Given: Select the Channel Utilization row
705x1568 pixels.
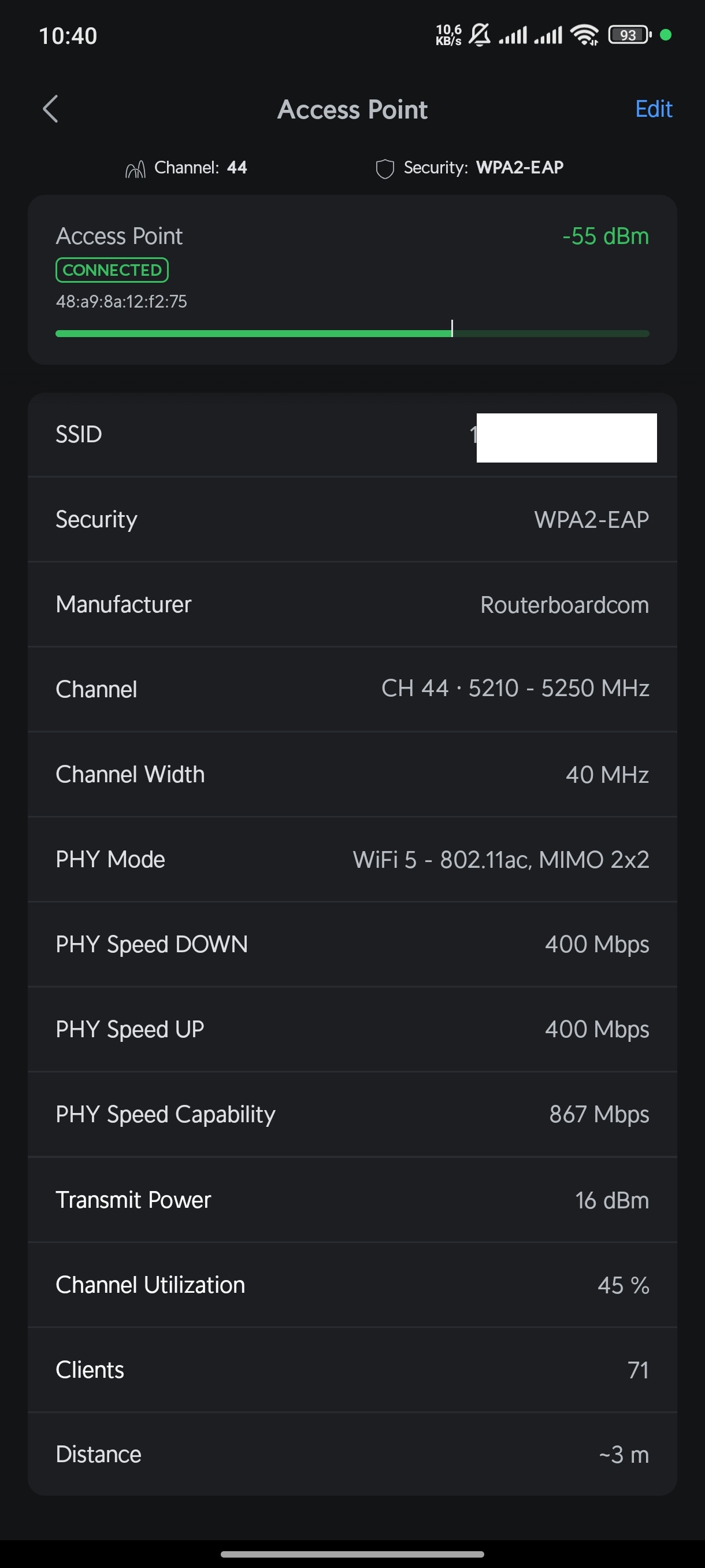Looking at the screenshot, I should (x=352, y=1284).
